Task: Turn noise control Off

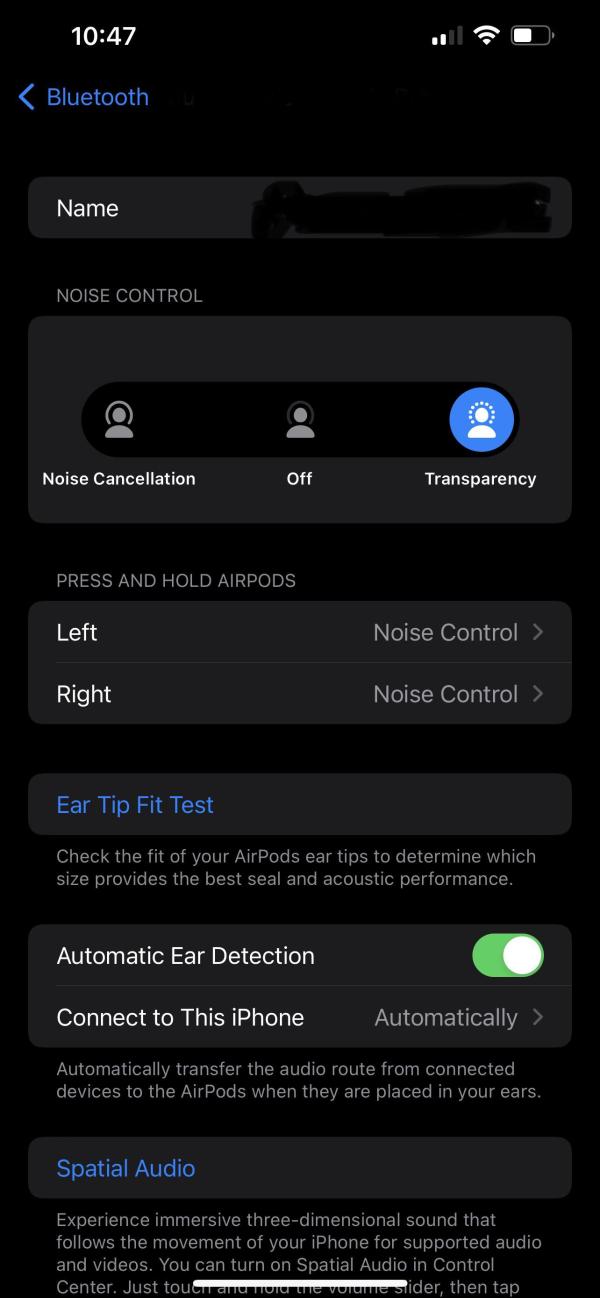Action: click(300, 418)
